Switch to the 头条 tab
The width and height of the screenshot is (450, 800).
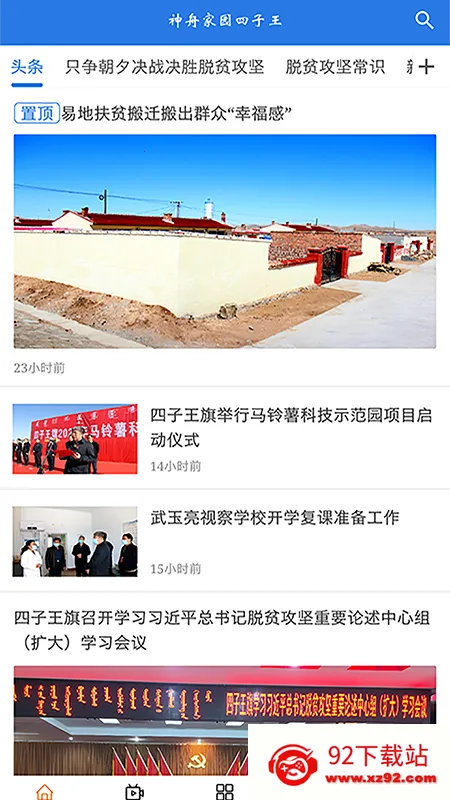coord(27,67)
